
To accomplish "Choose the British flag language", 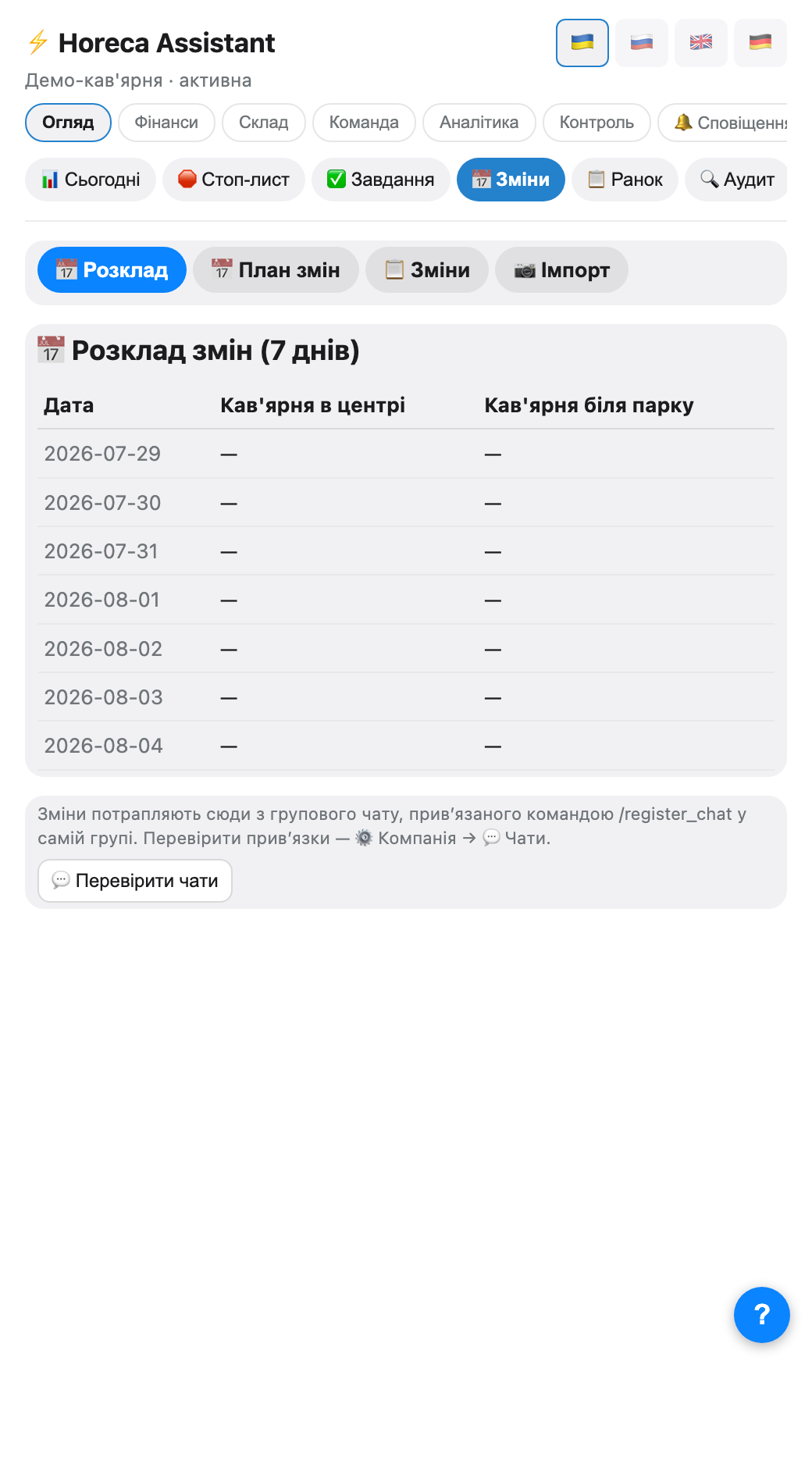I will tap(701, 43).
